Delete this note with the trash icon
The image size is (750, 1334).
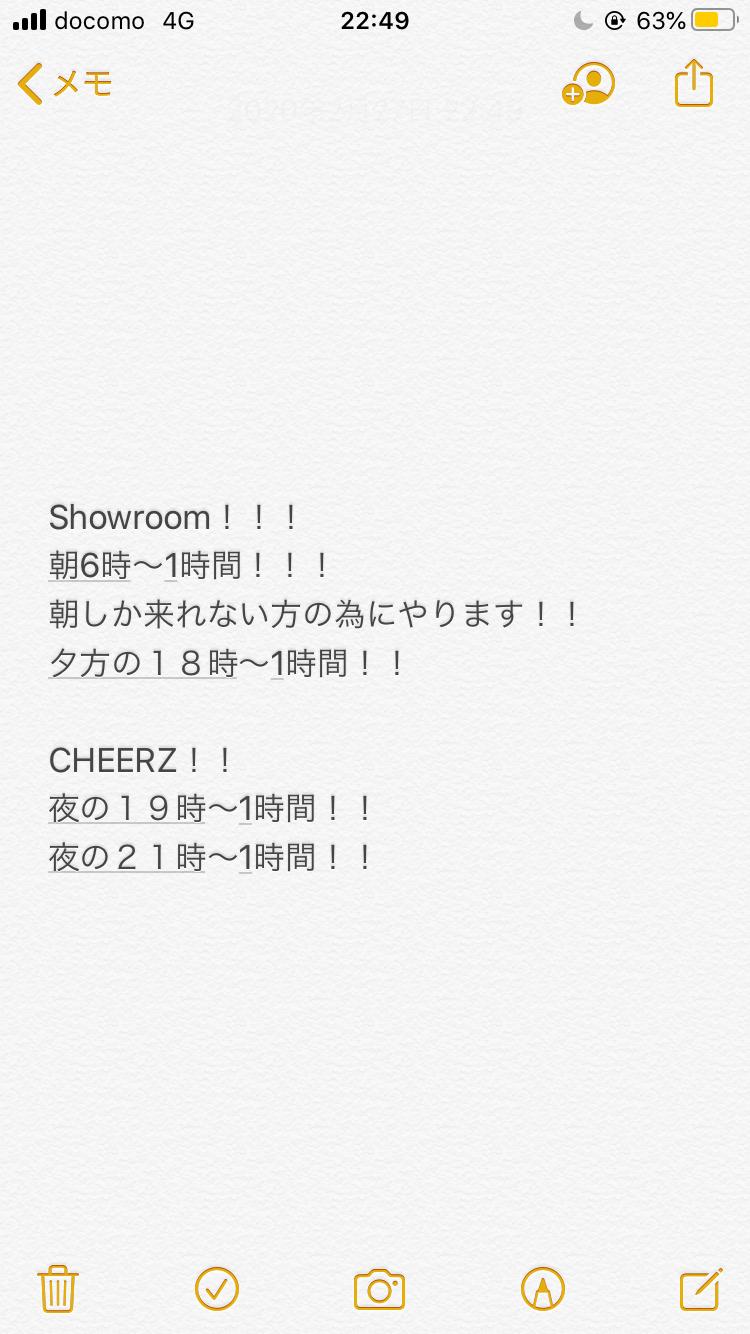pos(57,1288)
